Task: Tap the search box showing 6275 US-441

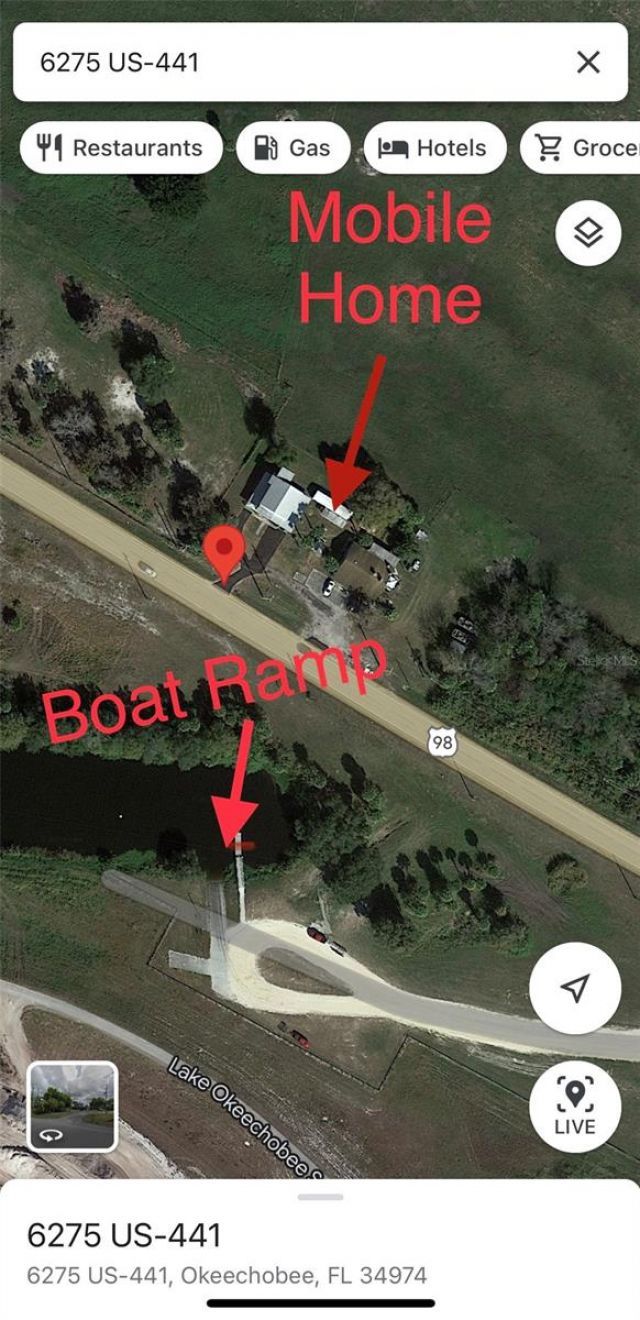Action: point(290,63)
